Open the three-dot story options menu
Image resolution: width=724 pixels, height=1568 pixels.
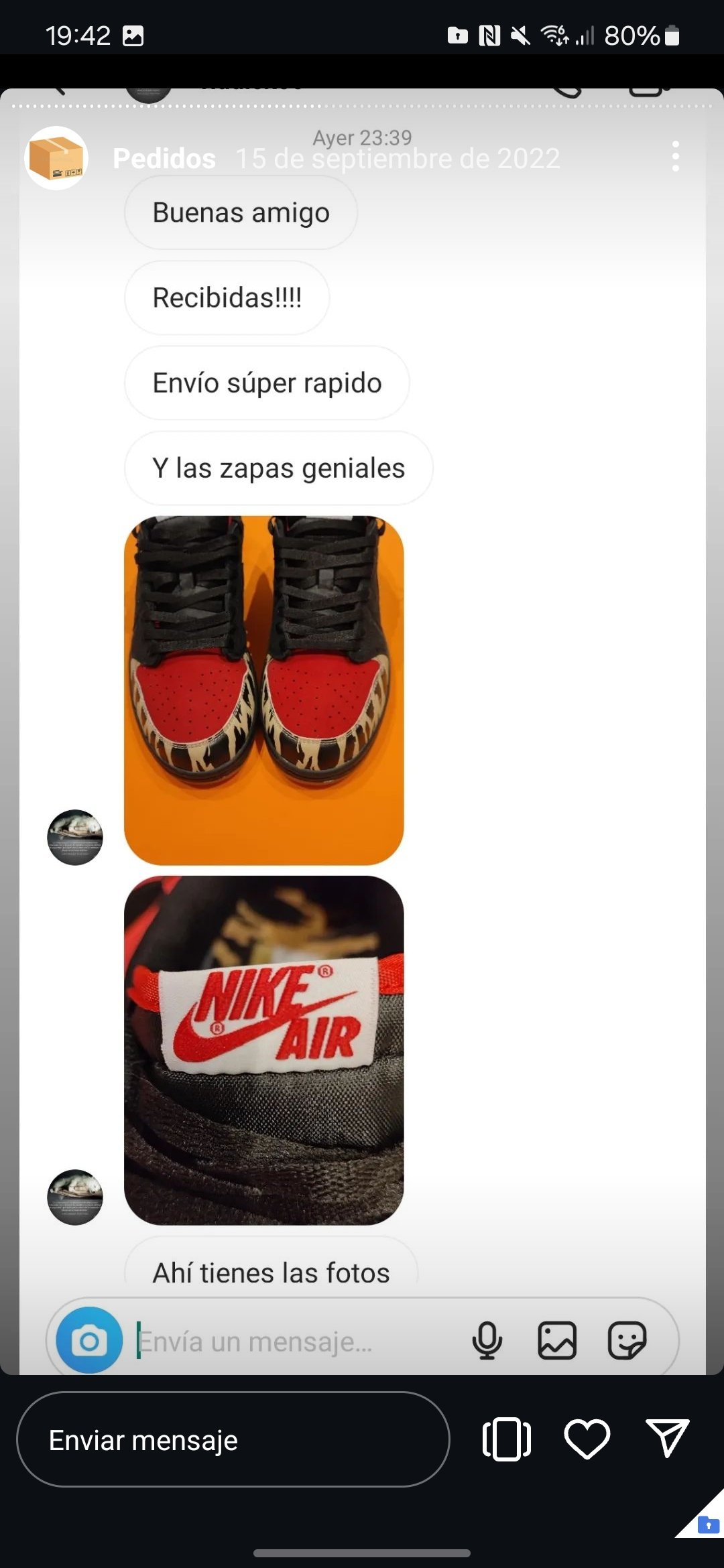click(675, 157)
